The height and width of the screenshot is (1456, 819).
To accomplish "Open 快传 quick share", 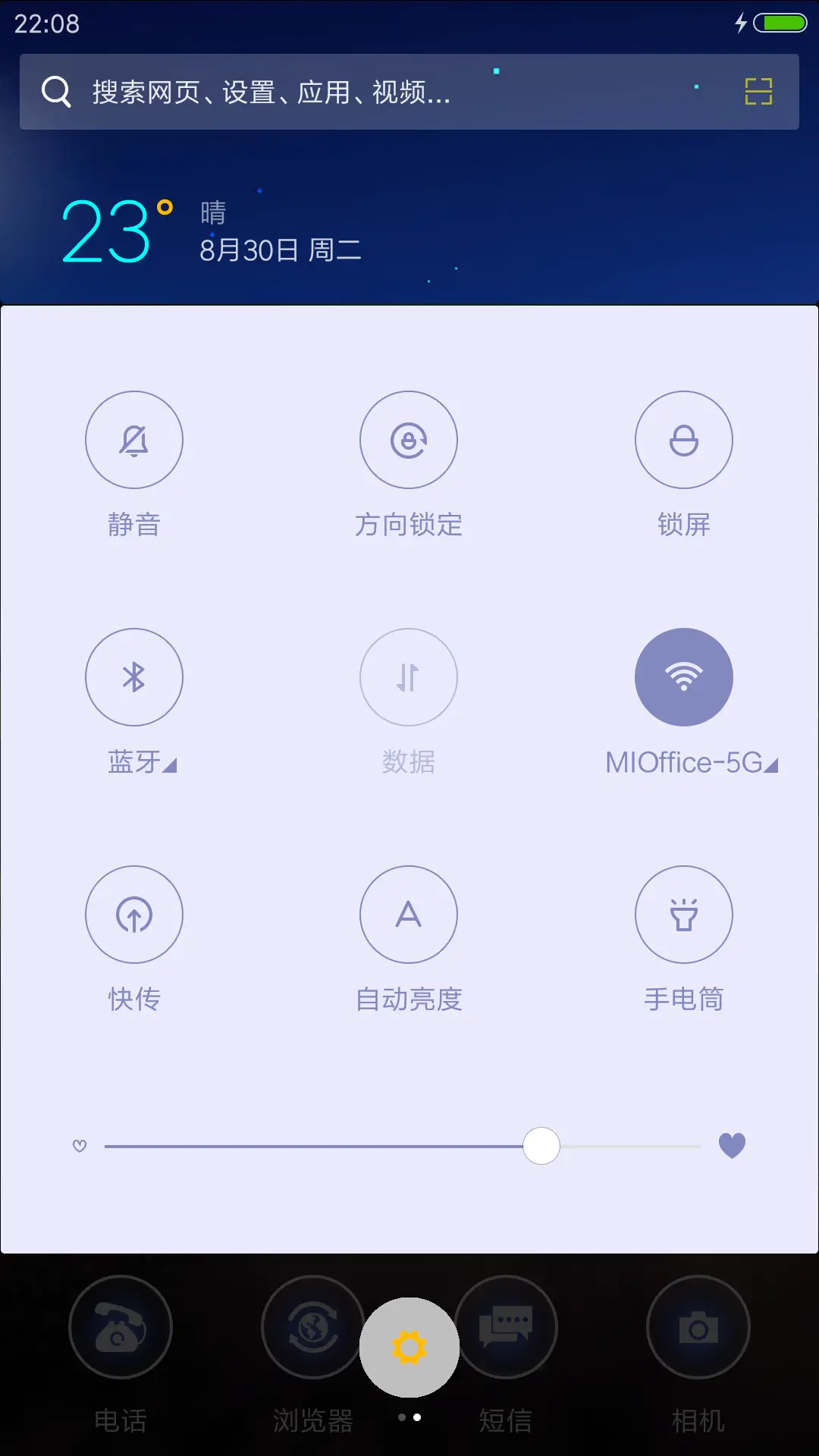I will [x=134, y=915].
